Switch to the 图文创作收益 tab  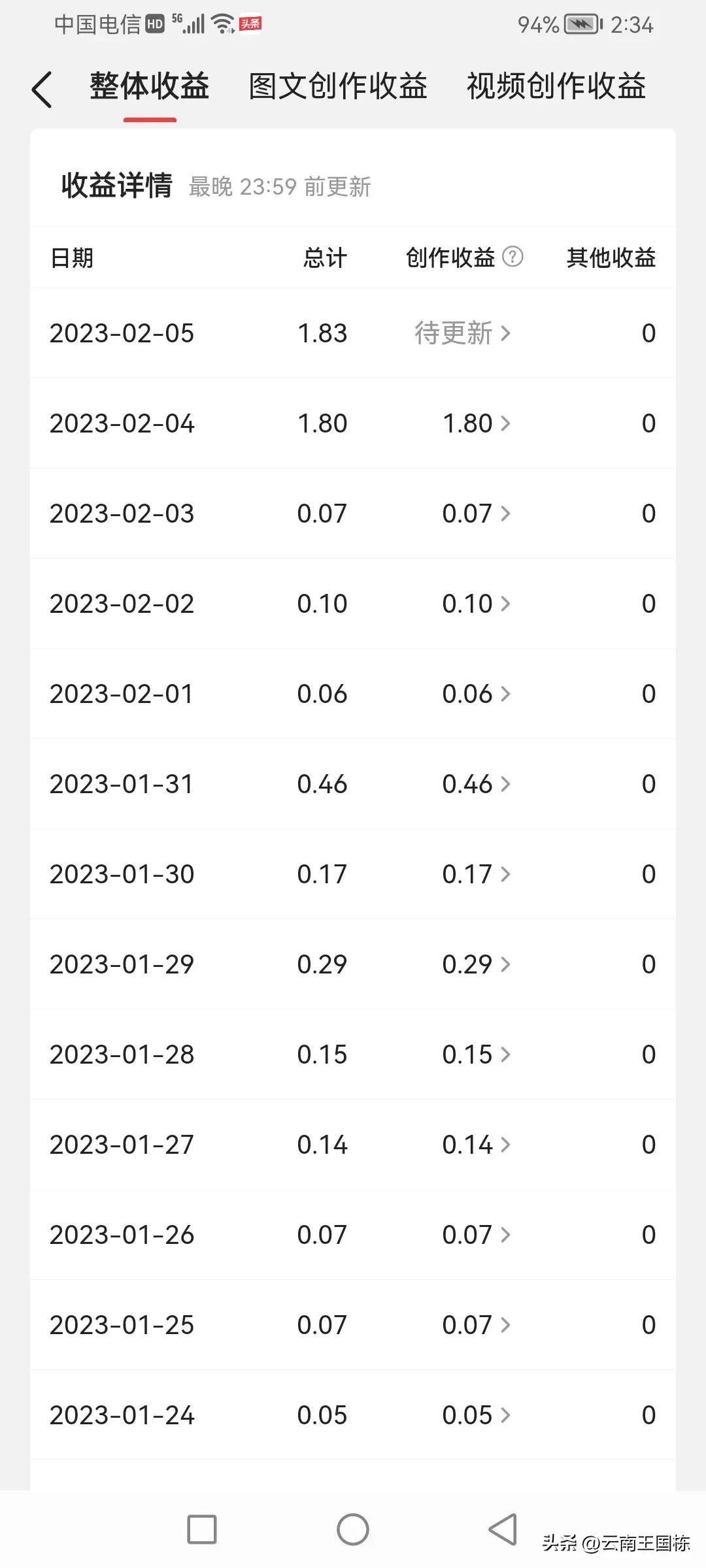click(x=338, y=86)
